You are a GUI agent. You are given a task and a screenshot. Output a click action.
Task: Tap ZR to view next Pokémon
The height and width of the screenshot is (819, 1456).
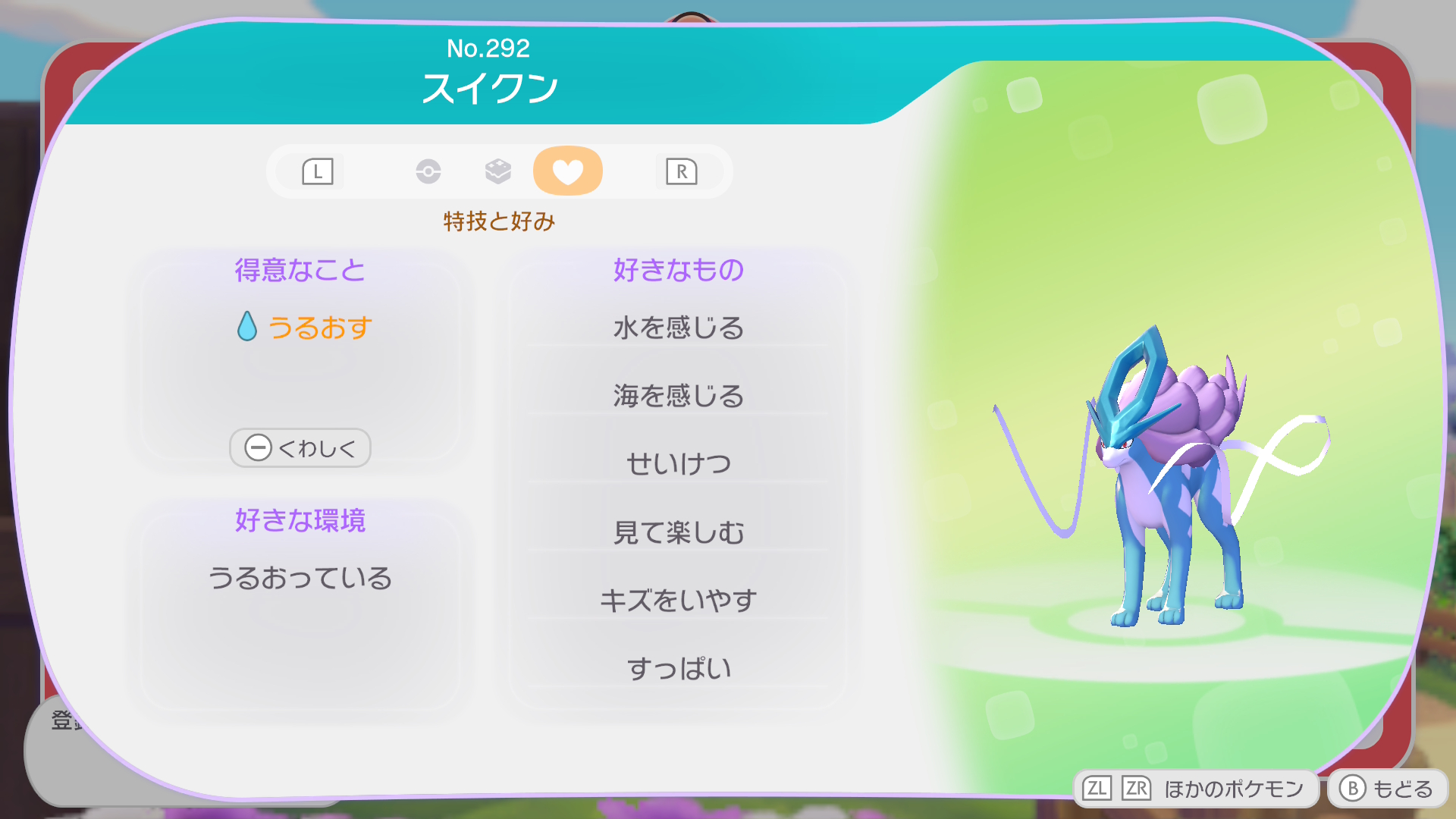(1137, 789)
